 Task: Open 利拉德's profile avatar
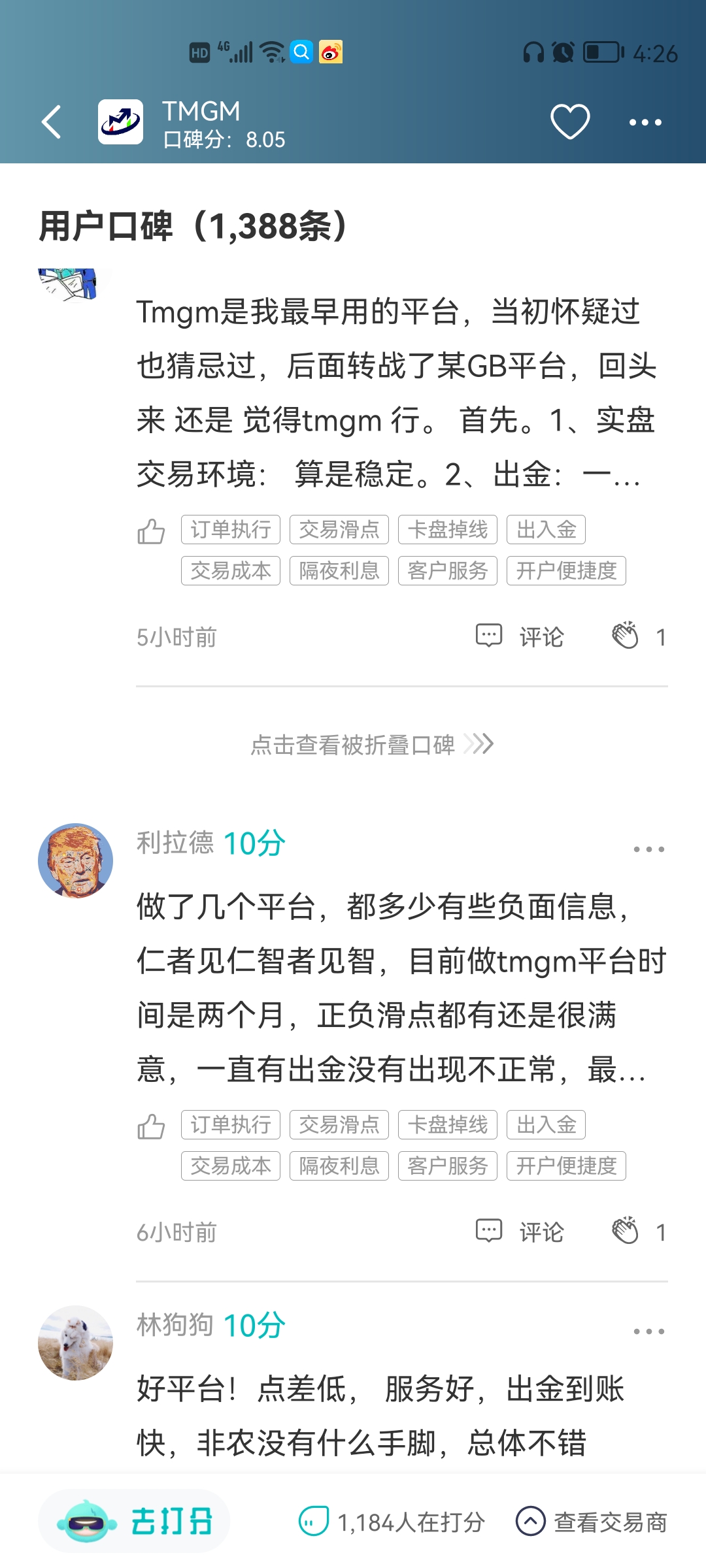tap(75, 860)
